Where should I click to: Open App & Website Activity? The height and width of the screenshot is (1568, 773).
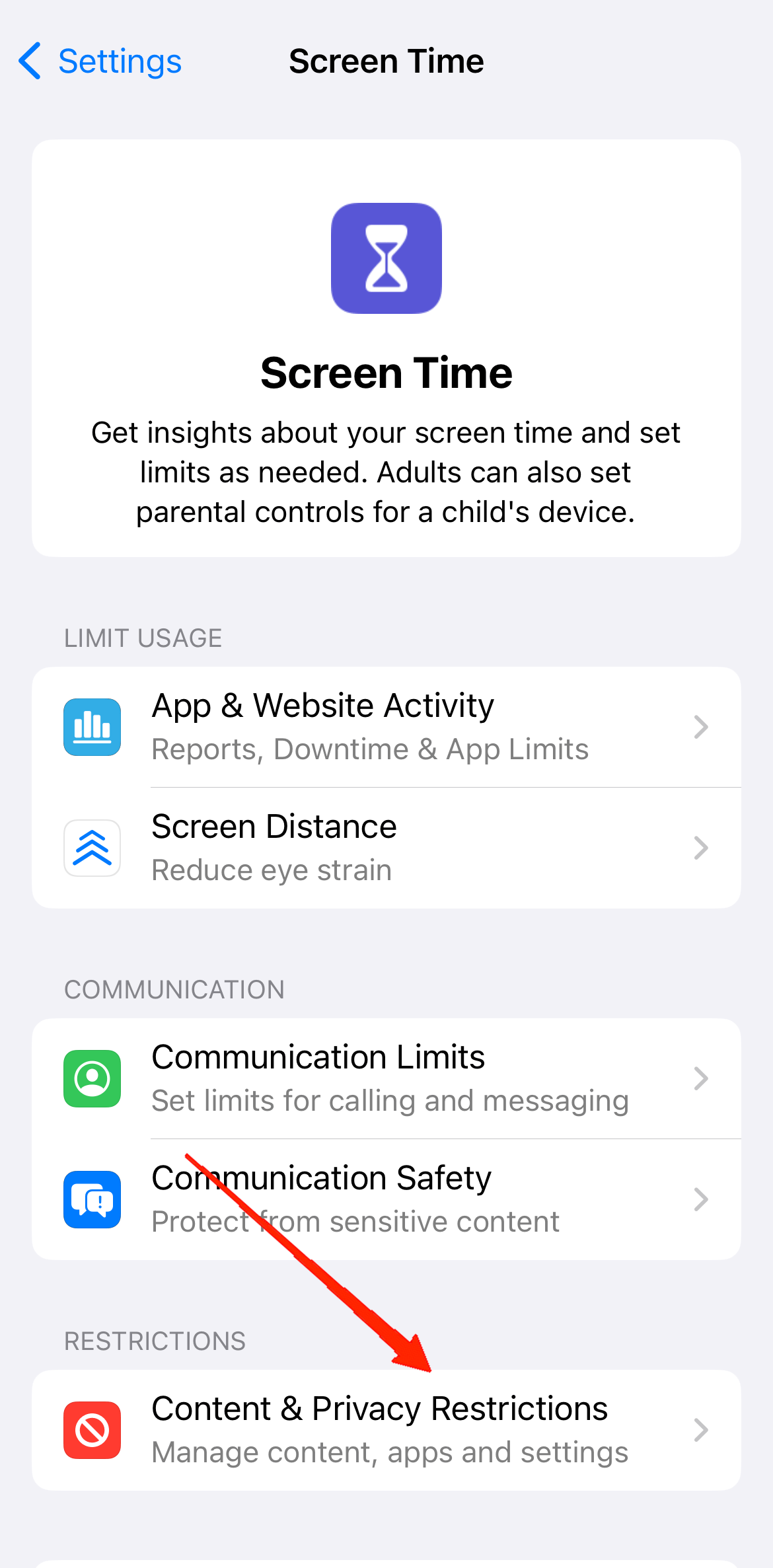pyautogui.click(x=386, y=727)
